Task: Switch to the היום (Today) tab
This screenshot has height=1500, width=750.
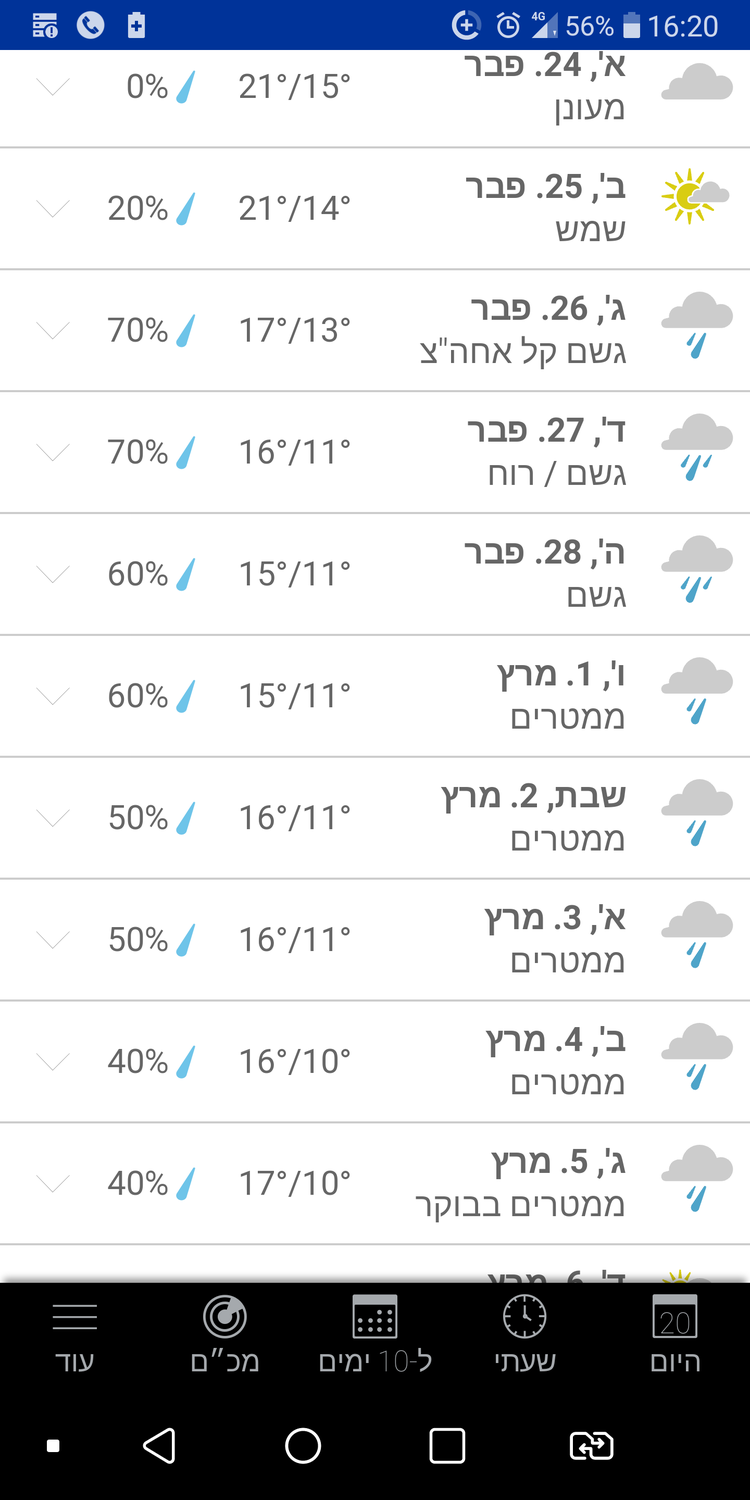Action: click(675, 1333)
